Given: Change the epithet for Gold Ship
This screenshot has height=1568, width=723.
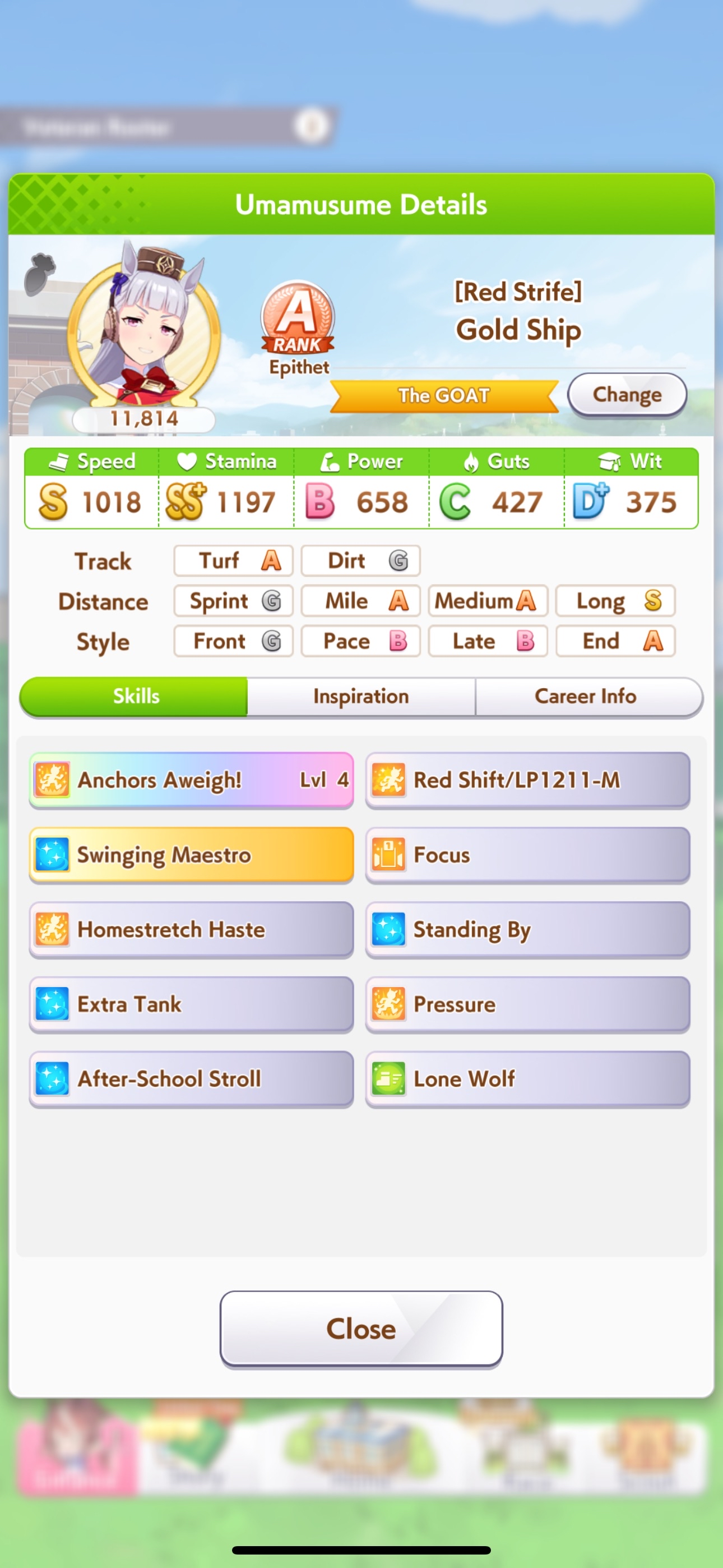Looking at the screenshot, I should 627,394.
